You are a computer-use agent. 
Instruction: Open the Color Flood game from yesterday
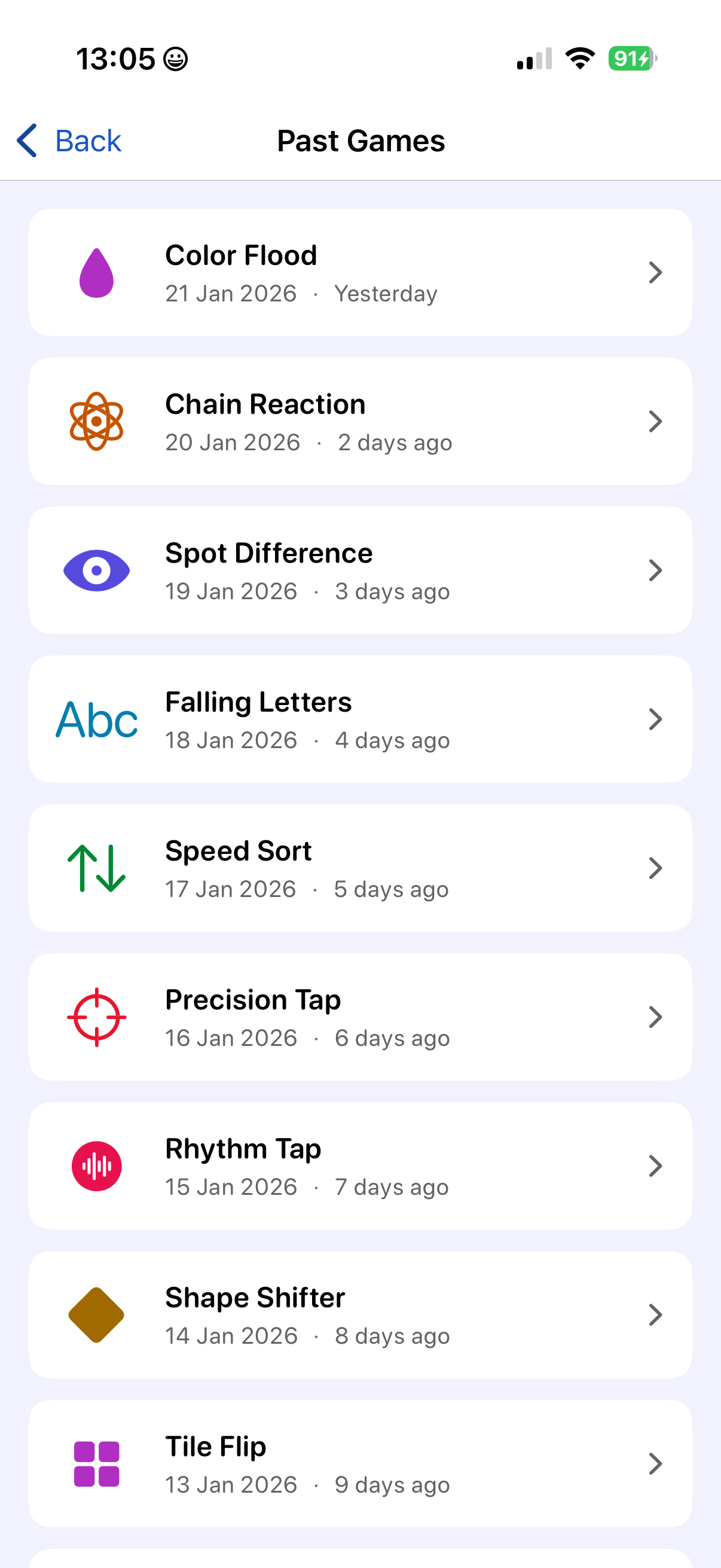pos(360,273)
